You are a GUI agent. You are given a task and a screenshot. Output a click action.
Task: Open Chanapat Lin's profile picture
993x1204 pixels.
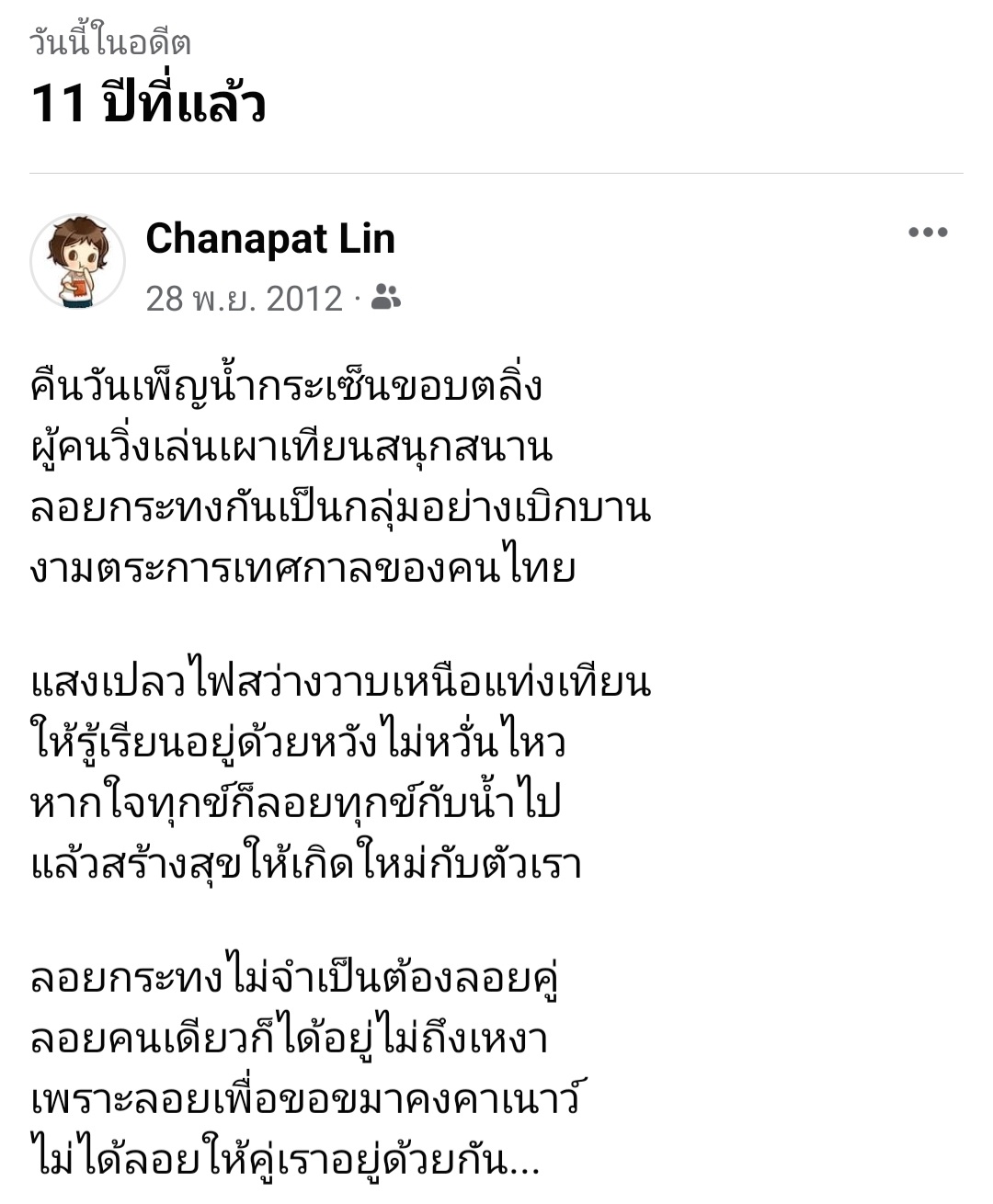(78, 263)
